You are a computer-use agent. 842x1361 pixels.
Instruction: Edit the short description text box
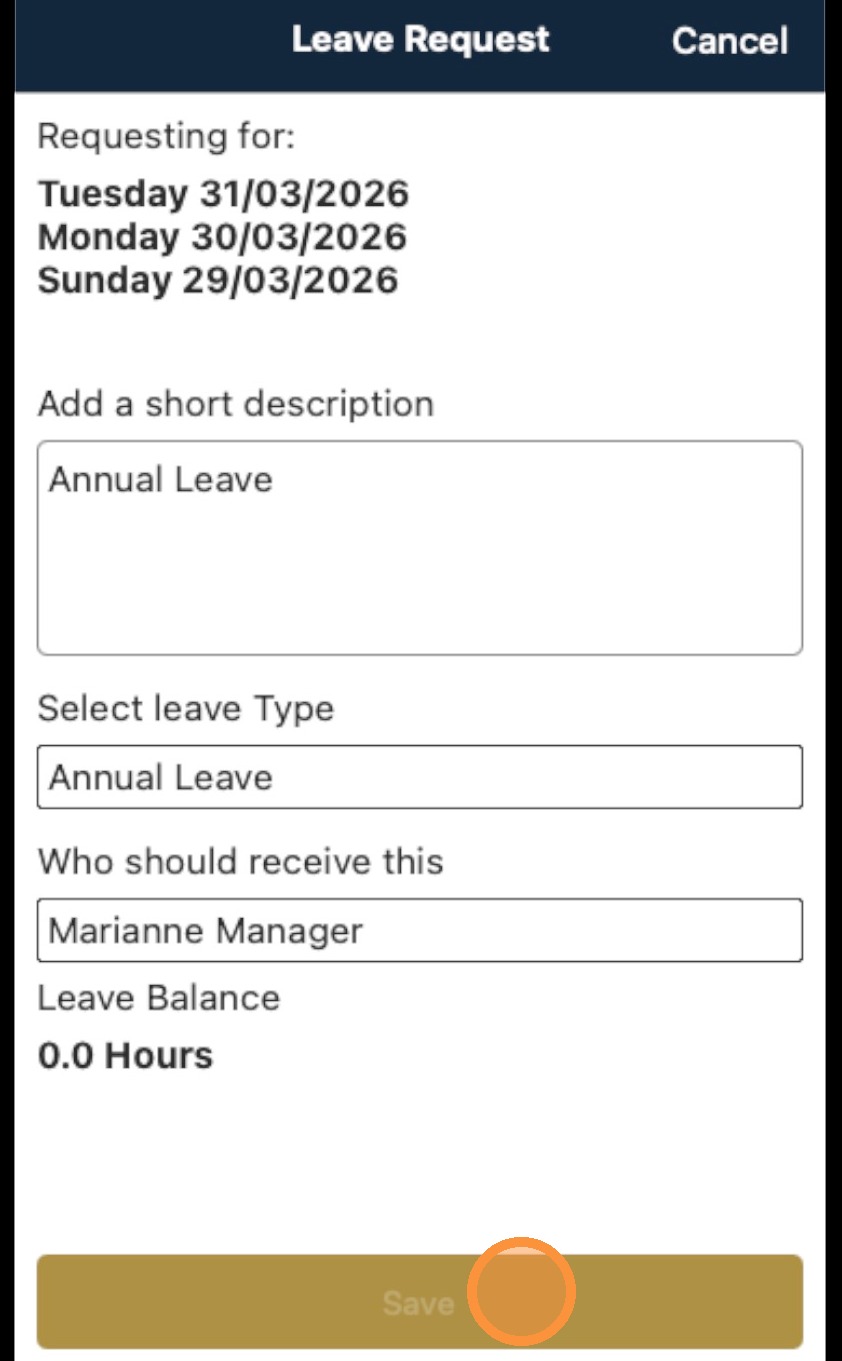click(x=420, y=548)
